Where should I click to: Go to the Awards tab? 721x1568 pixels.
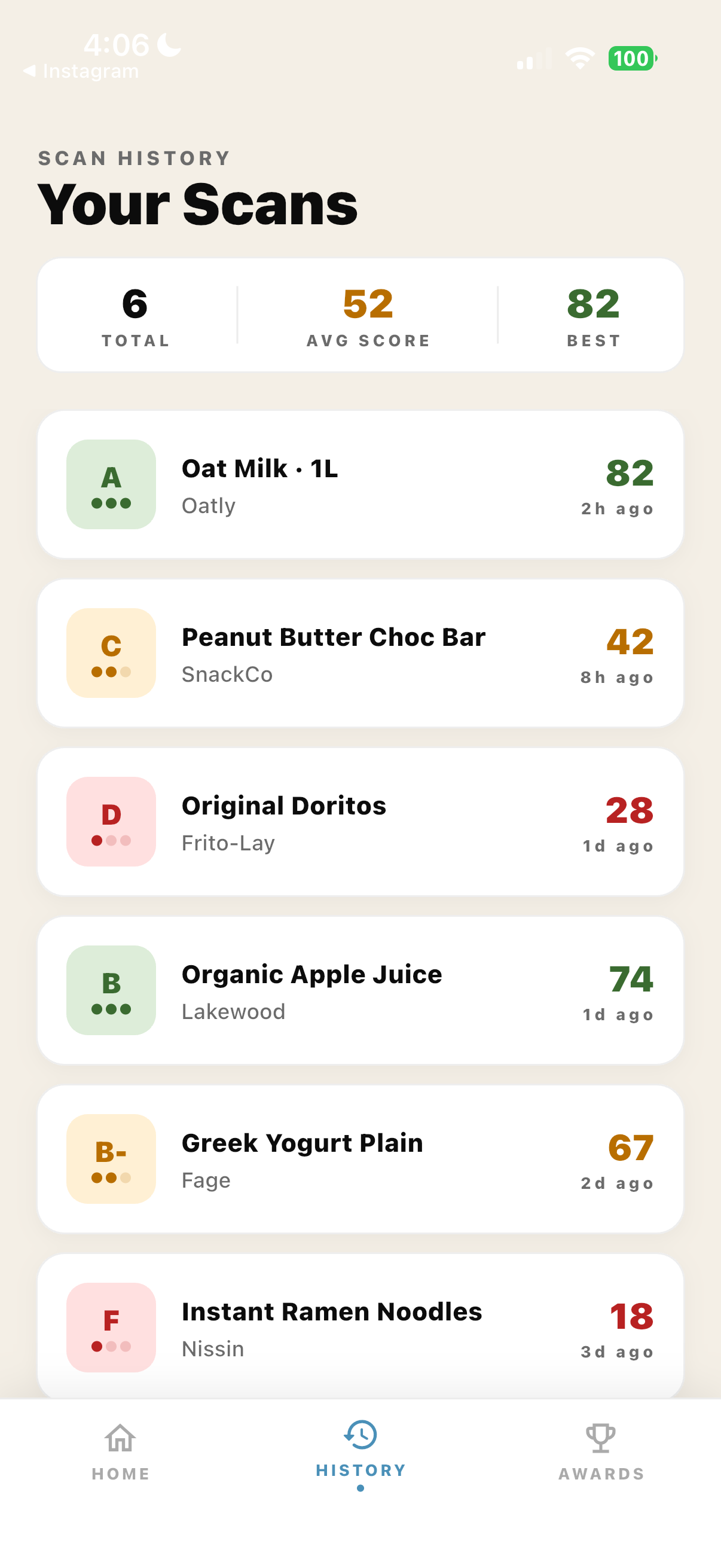[x=600, y=1451]
